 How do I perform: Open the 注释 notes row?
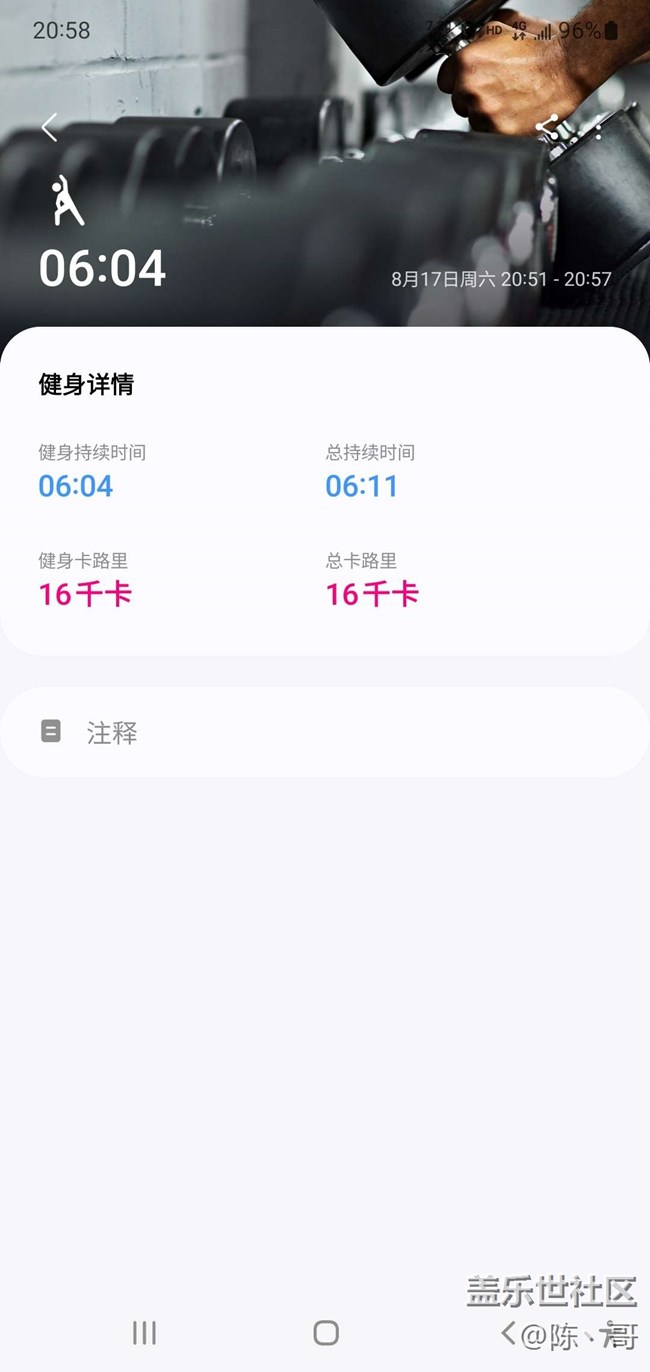coord(324,733)
